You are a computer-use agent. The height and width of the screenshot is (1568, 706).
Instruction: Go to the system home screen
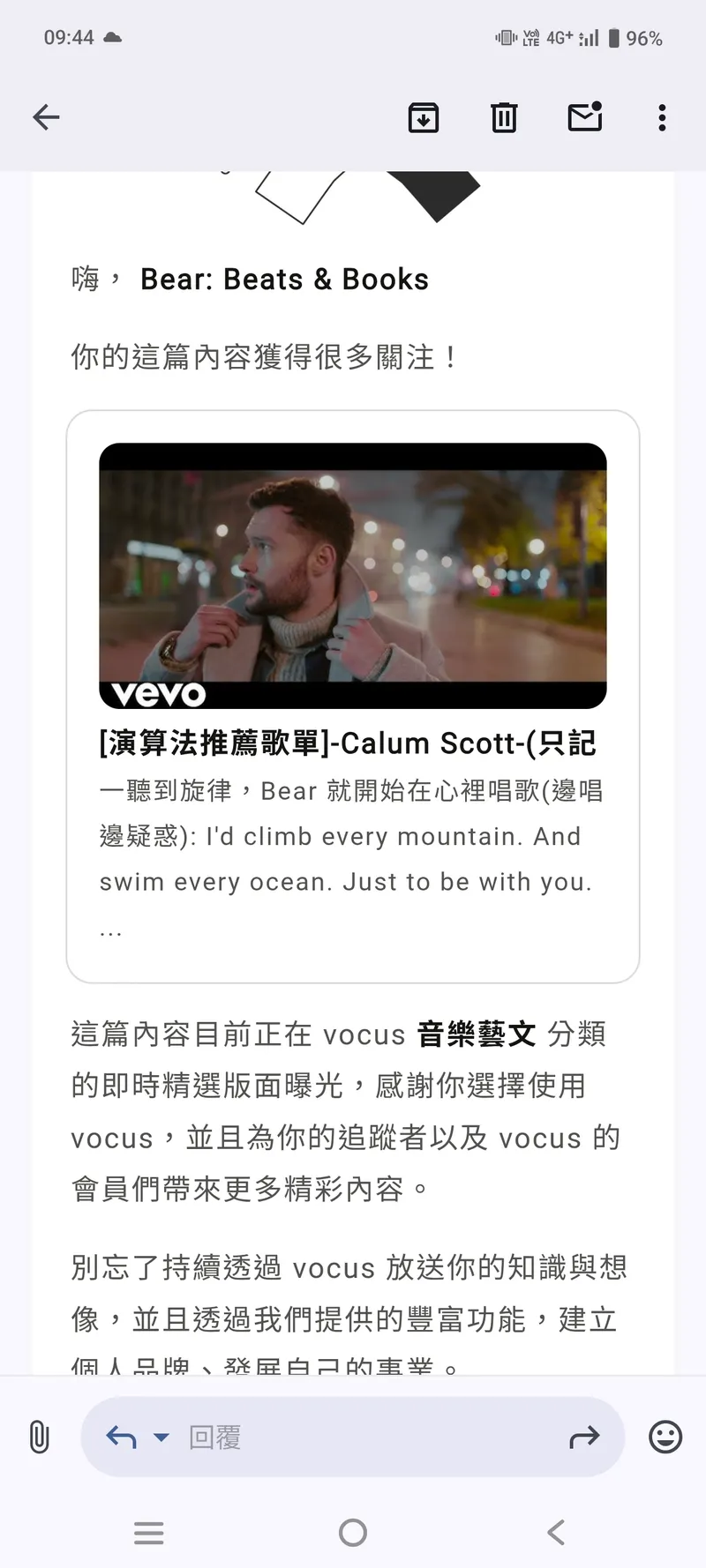[353, 1533]
